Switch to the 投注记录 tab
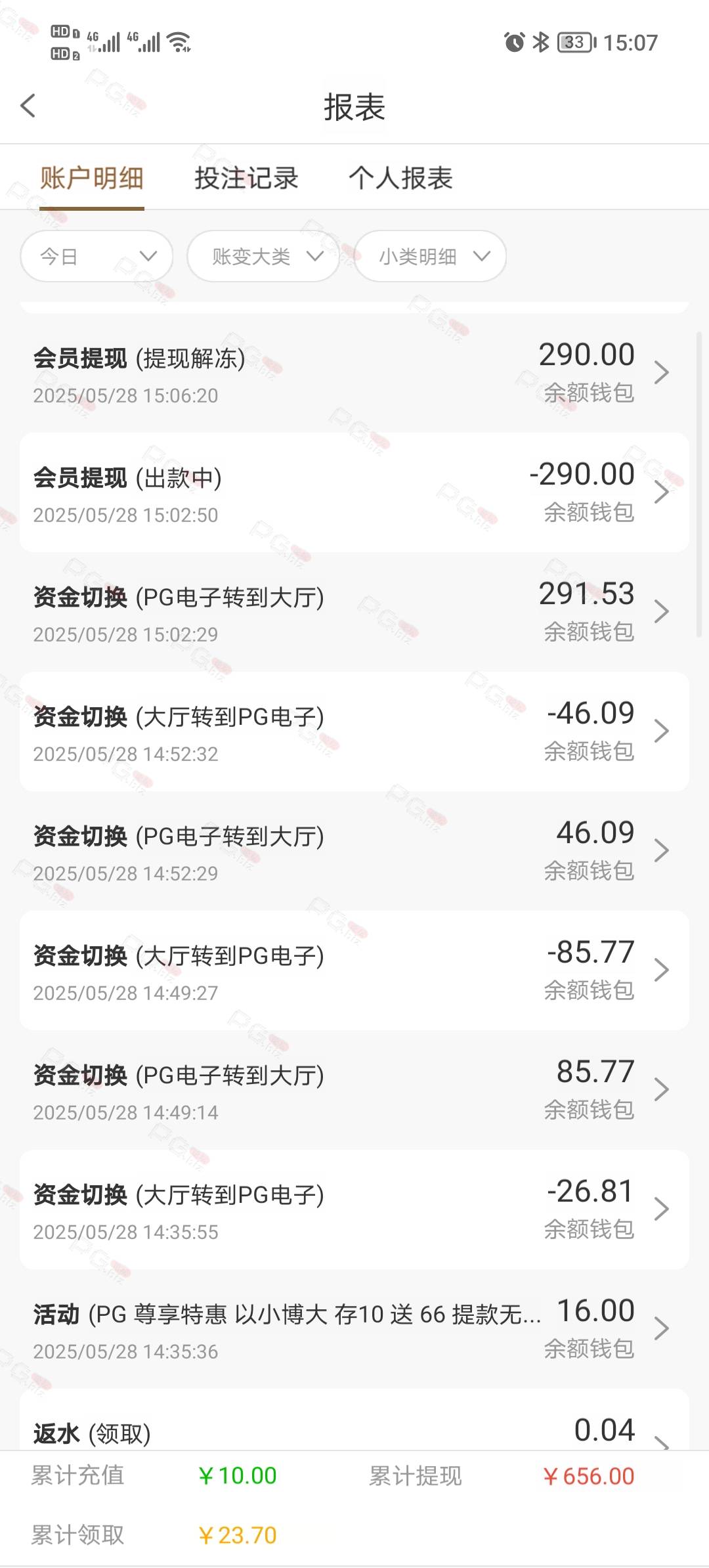The image size is (709, 1568). tap(246, 178)
